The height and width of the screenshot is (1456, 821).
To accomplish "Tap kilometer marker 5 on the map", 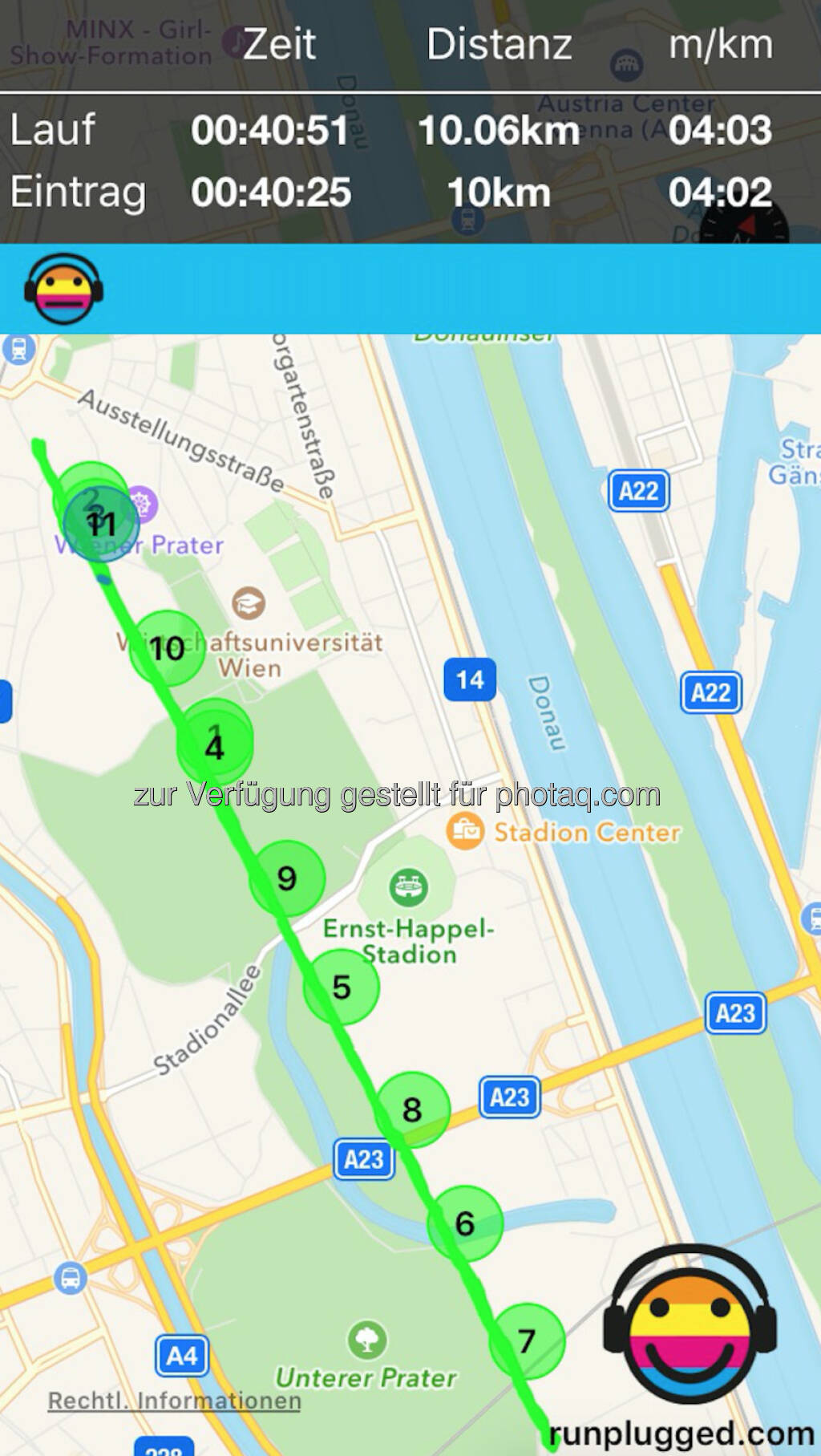I will 342,987.
